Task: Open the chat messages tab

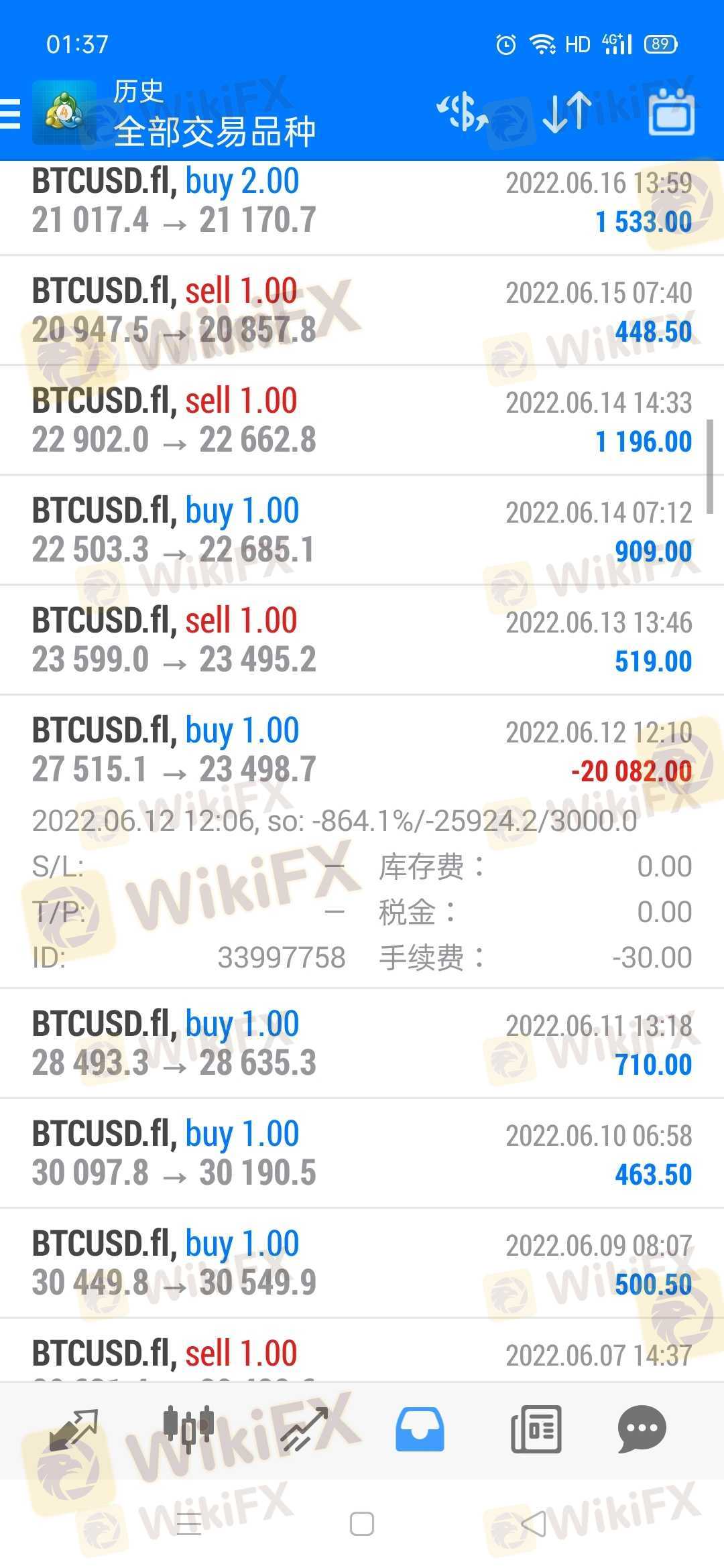Action: (642, 1430)
